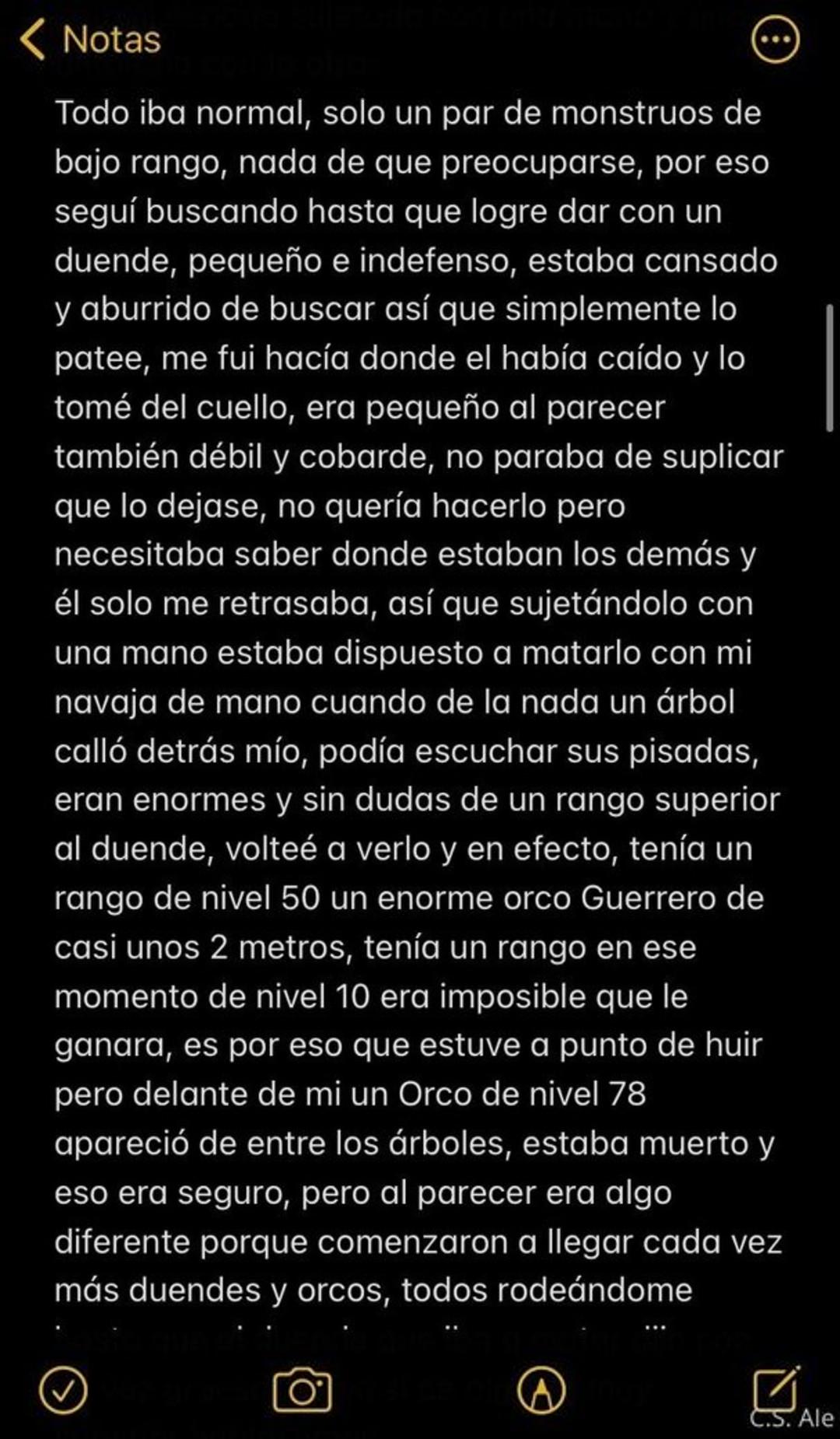Open the more options ellipsis menu
840x1439 pixels.
(x=775, y=40)
